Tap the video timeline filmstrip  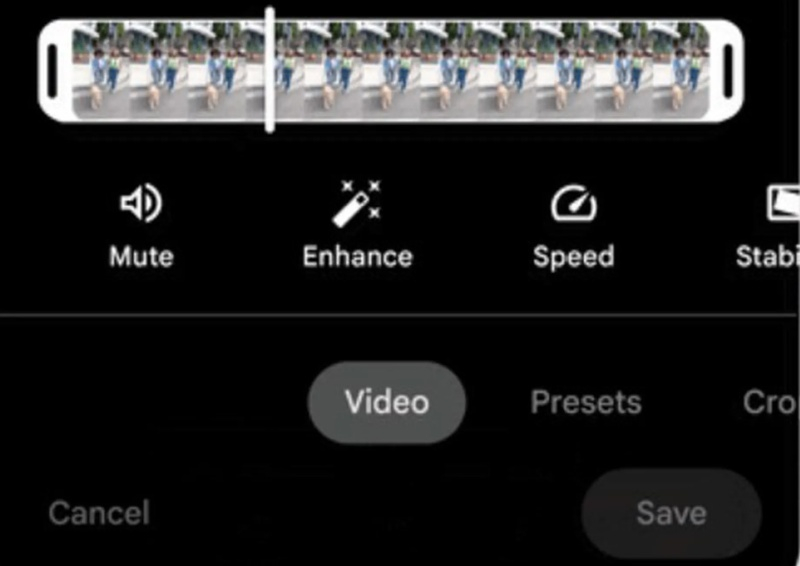(480, 70)
